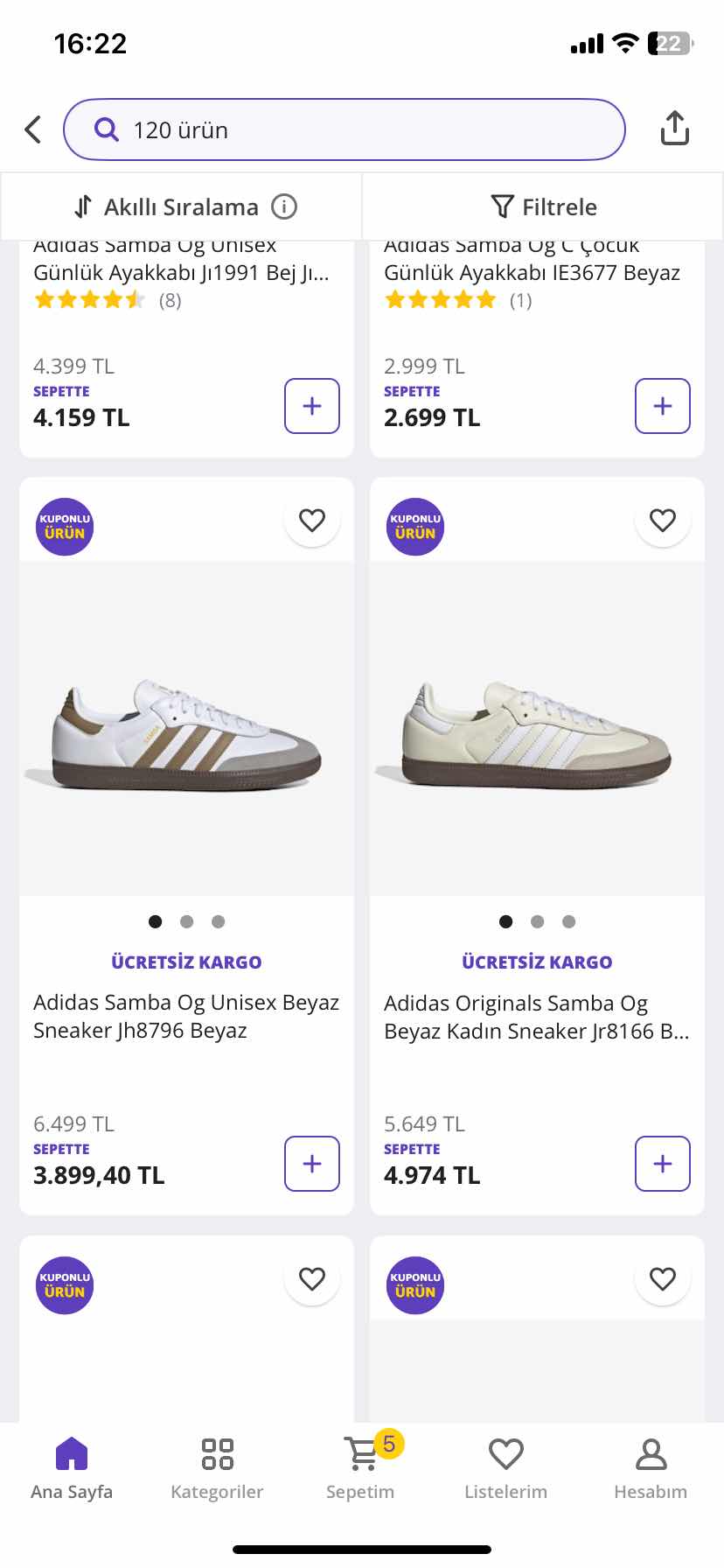724x1568 pixels.
Task: Add the 3.899,40 TL sneaker to cart
Action: click(311, 1164)
